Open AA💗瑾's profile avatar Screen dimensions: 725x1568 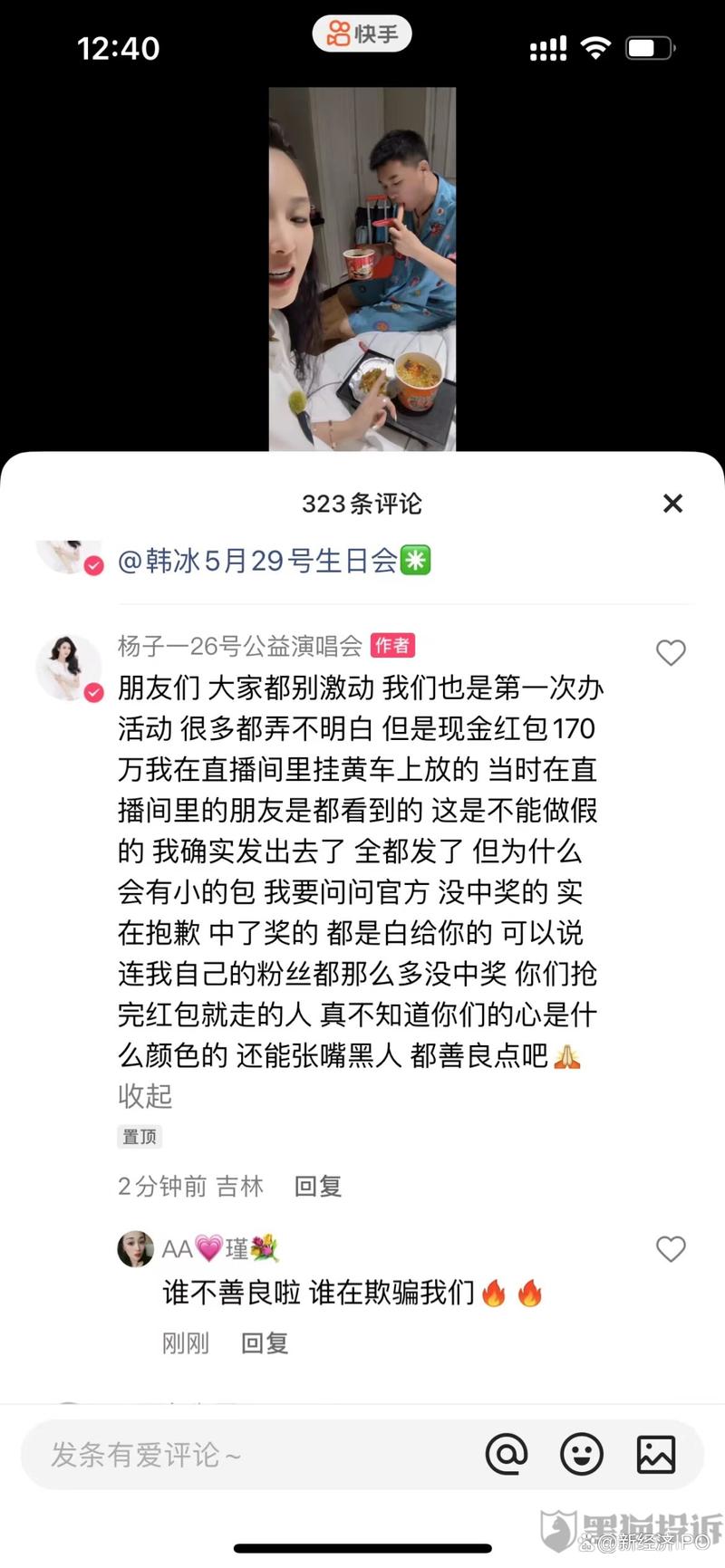point(136,1248)
